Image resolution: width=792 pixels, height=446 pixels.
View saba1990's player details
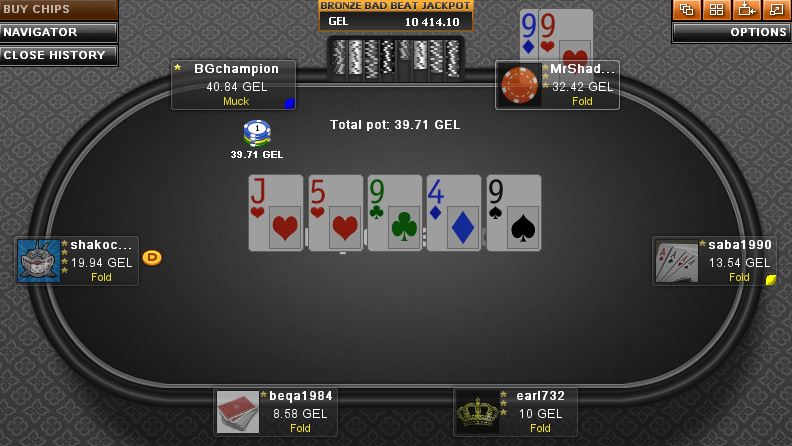coord(714,261)
